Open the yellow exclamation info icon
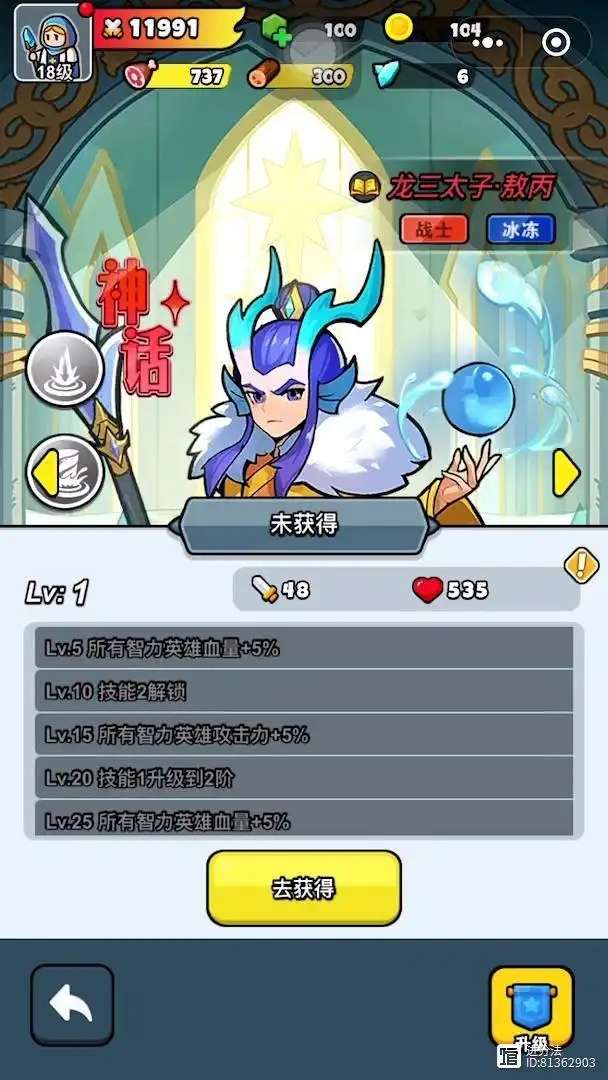The width and height of the screenshot is (608, 1080). coord(580,565)
